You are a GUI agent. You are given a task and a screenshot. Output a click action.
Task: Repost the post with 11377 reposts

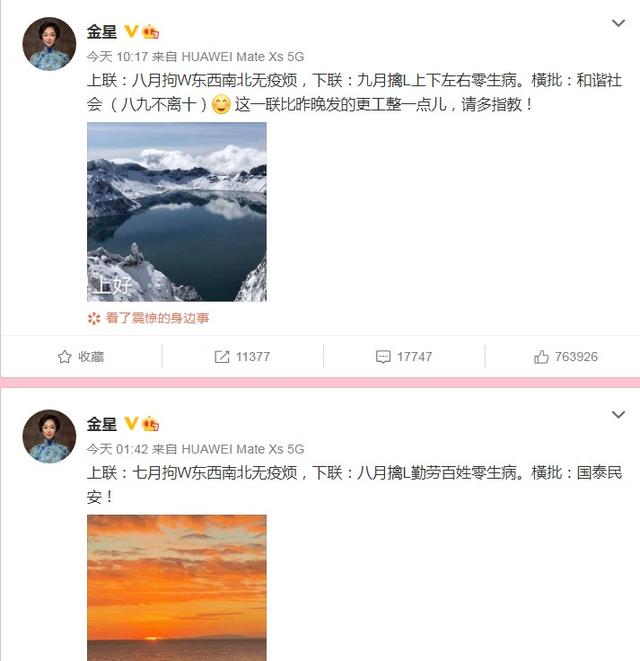[x=242, y=356]
